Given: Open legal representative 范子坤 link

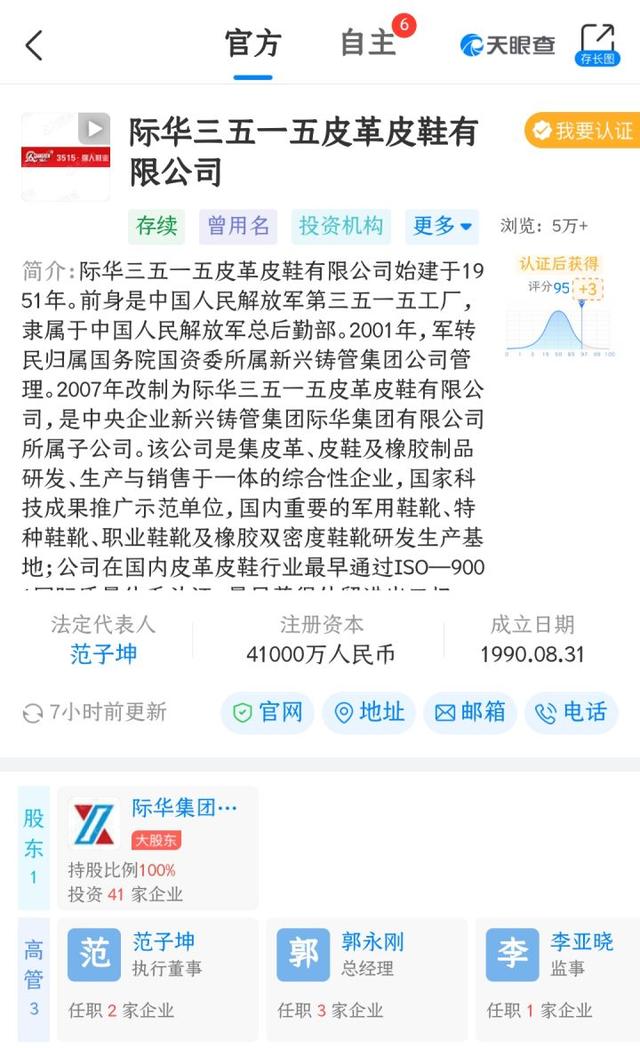Looking at the screenshot, I should click(x=104, y=654).
